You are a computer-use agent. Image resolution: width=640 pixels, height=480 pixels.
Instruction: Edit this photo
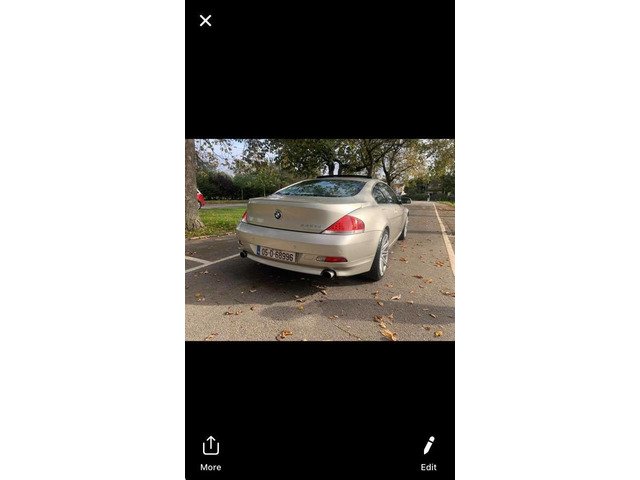click(428, 451)
